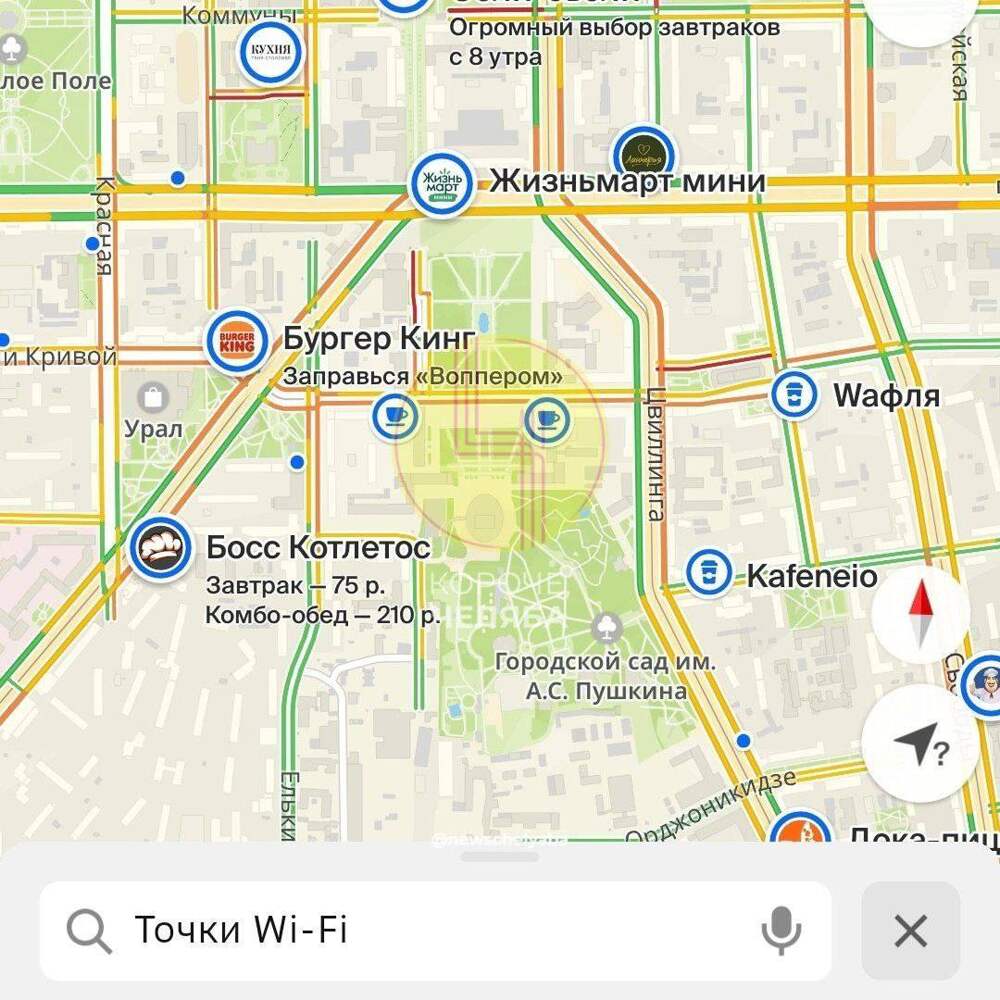Image resolution: width=1000 pixels, height=1000 pixels.
Task: Open the Бургер Кинг map marker
Action: 237,342
